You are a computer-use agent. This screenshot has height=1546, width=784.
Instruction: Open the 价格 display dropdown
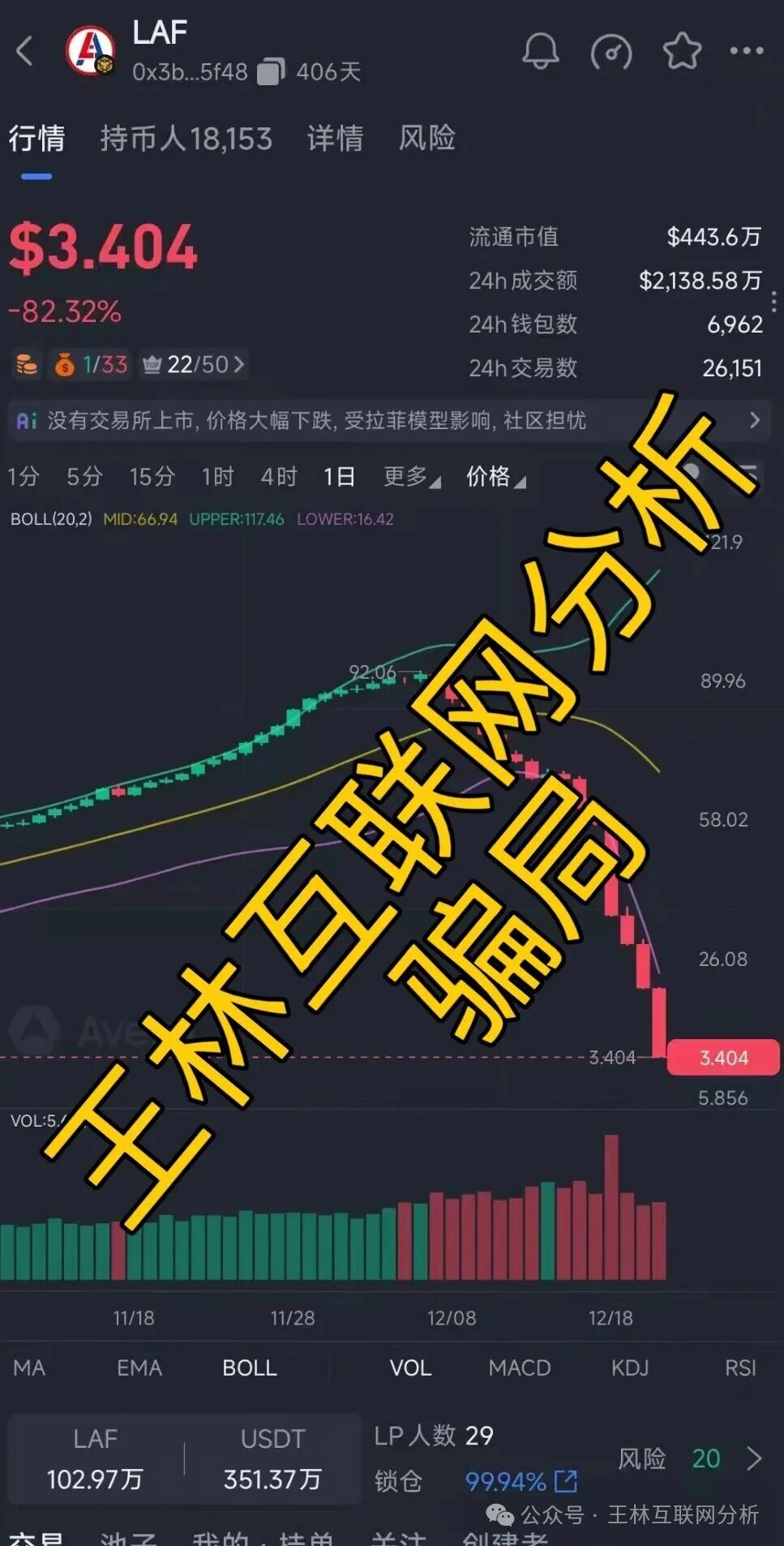tap(495, 476)
